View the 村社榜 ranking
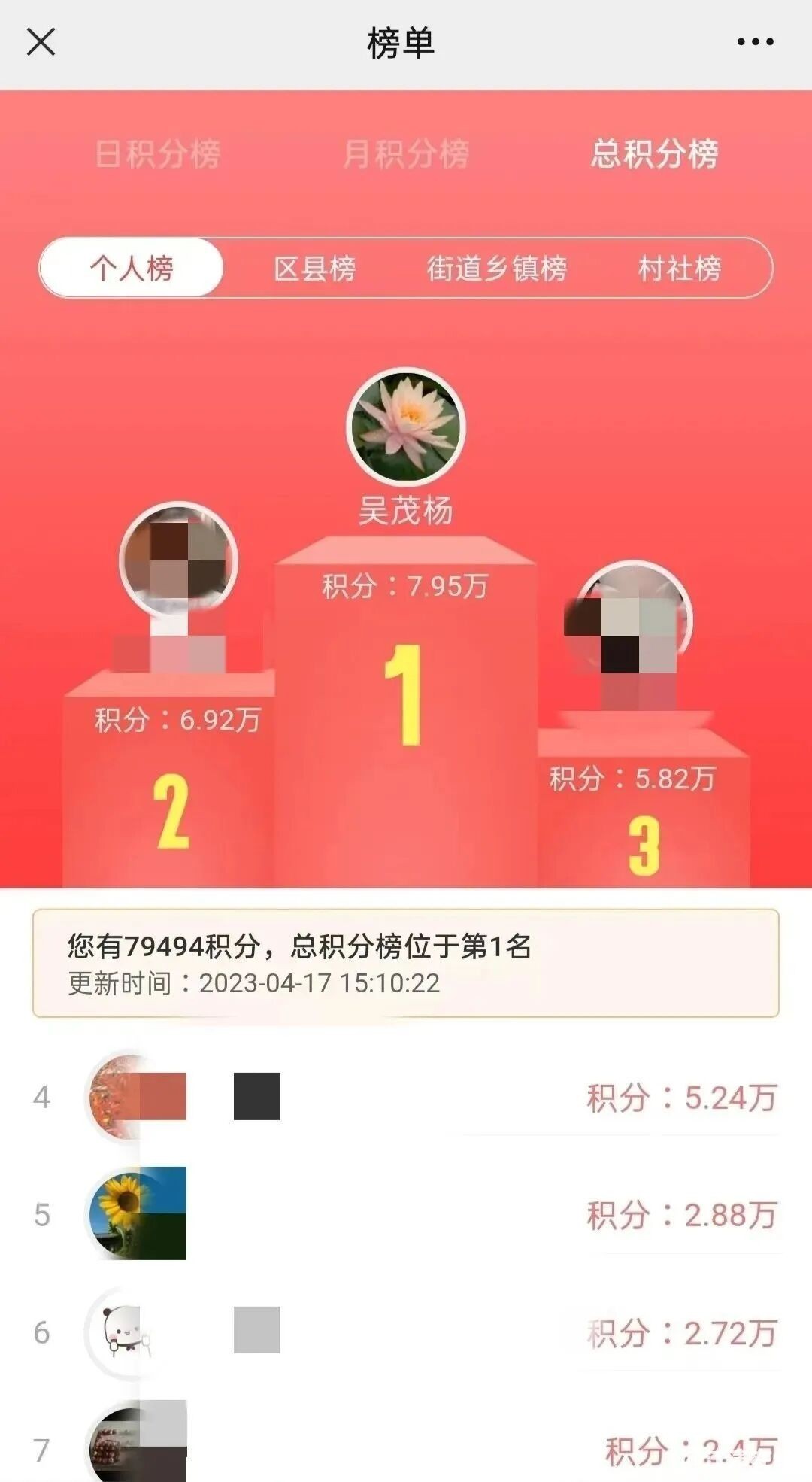 [x=680, y=268]
